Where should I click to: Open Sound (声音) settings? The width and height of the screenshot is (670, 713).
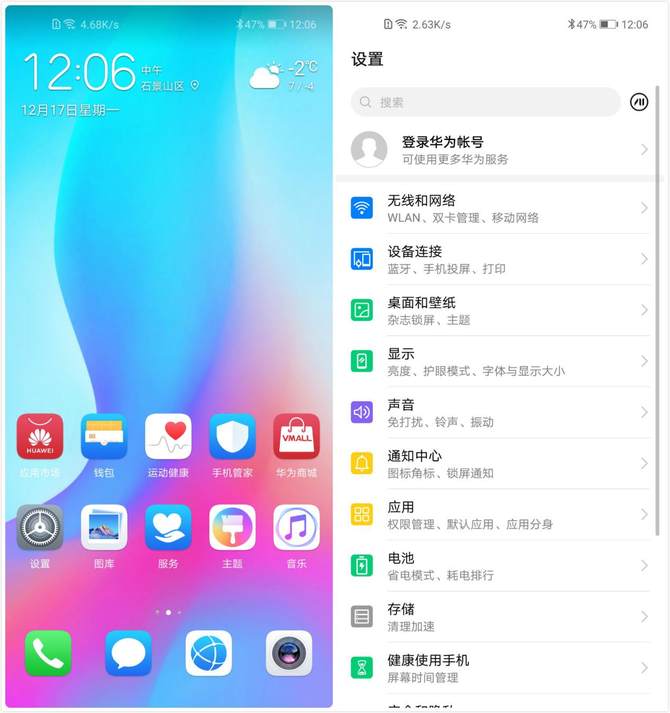500,412
